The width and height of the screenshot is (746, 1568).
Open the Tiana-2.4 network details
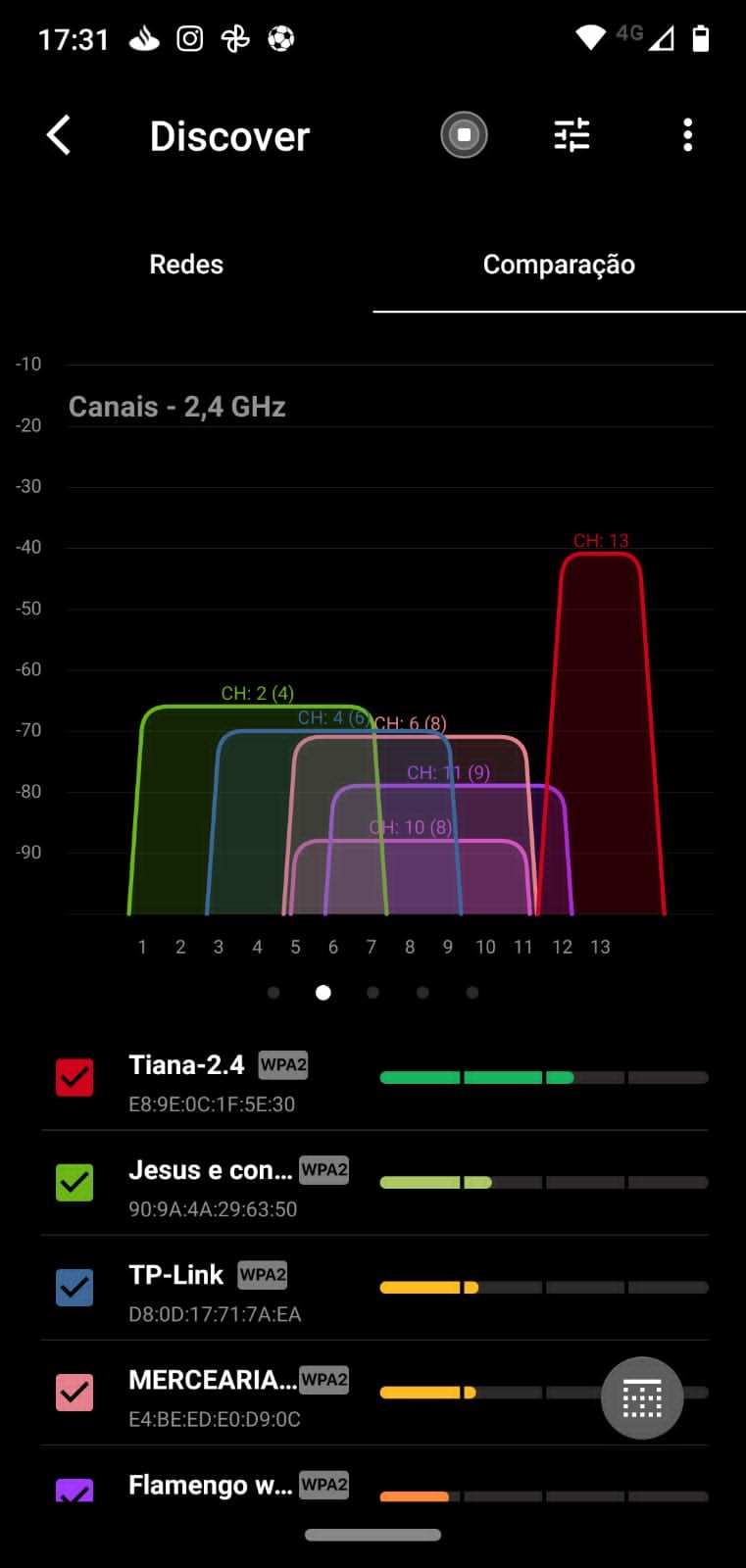[x=211, y=1081]
